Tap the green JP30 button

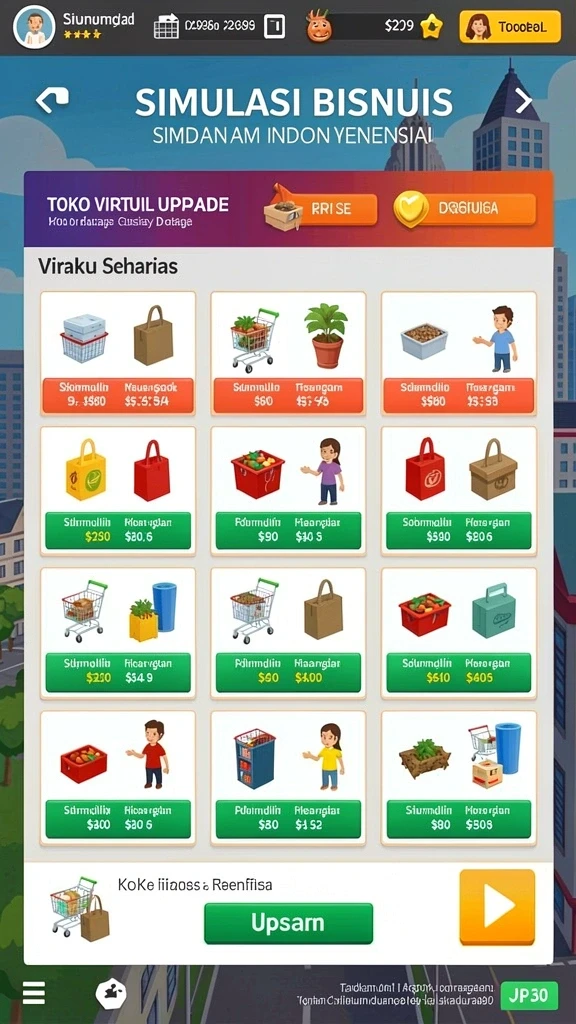click(530, 996)
